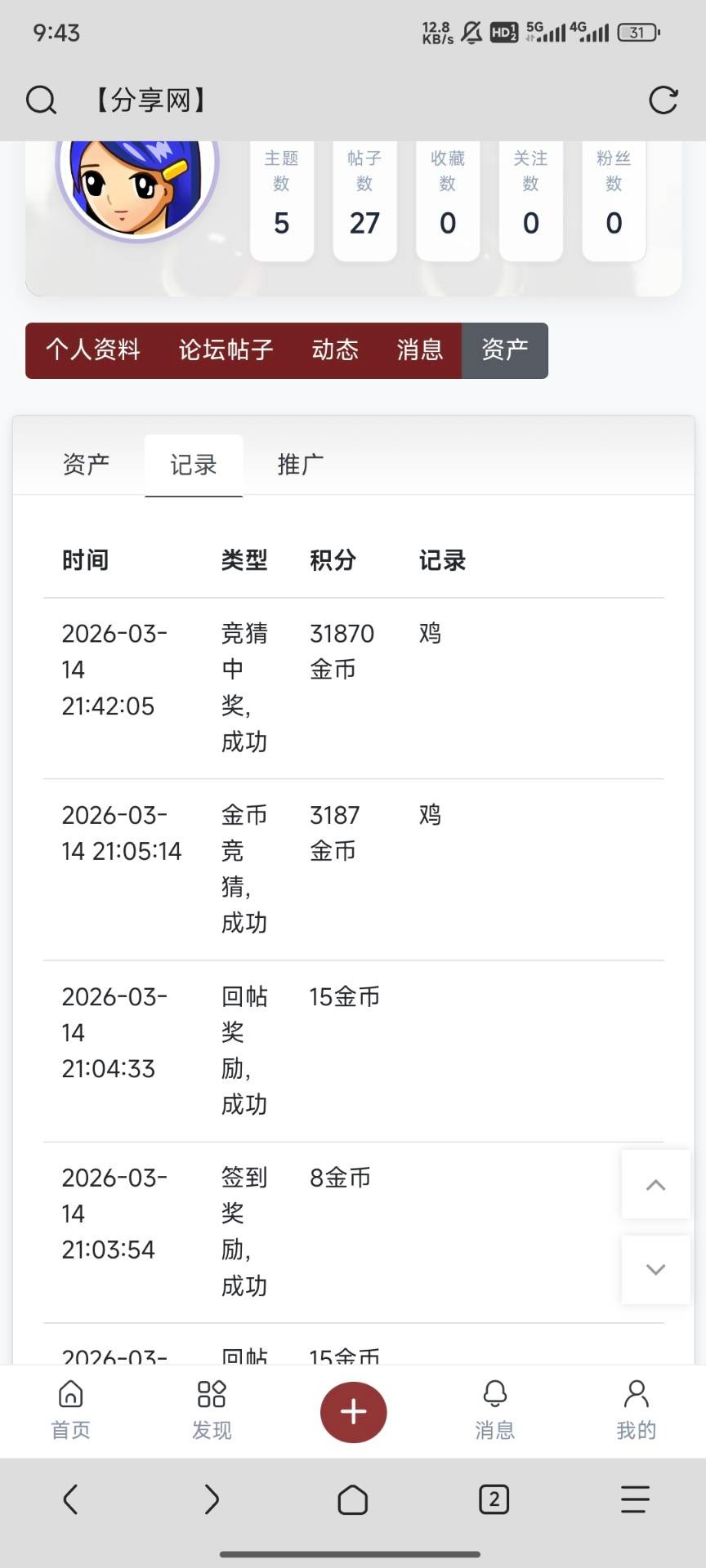The width and height of the screenshot is (706, 1568).
Task: Open the 论坛帖子 tab
Action: (226, 350)
